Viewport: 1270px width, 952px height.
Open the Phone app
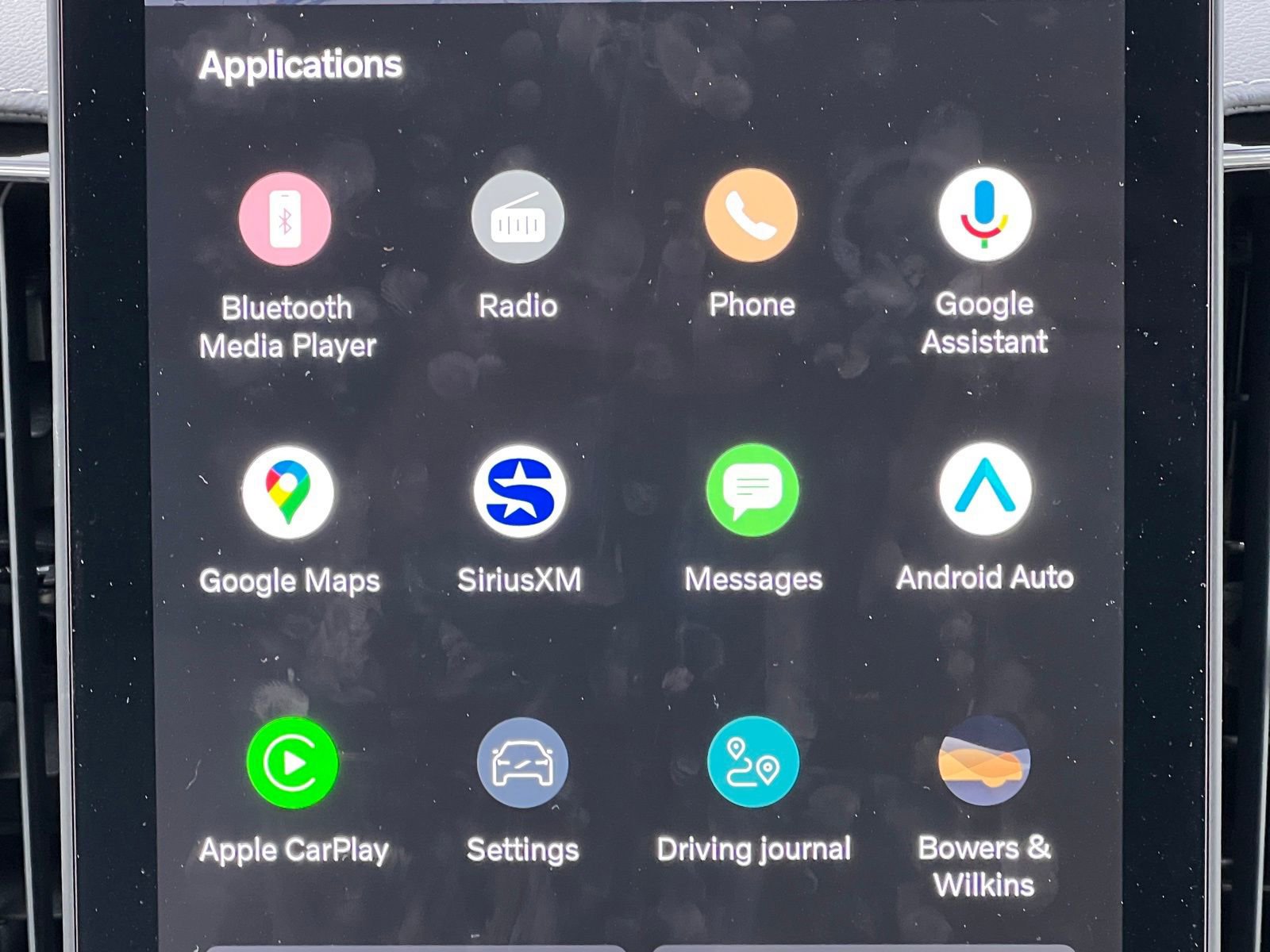tap(750, 216)
